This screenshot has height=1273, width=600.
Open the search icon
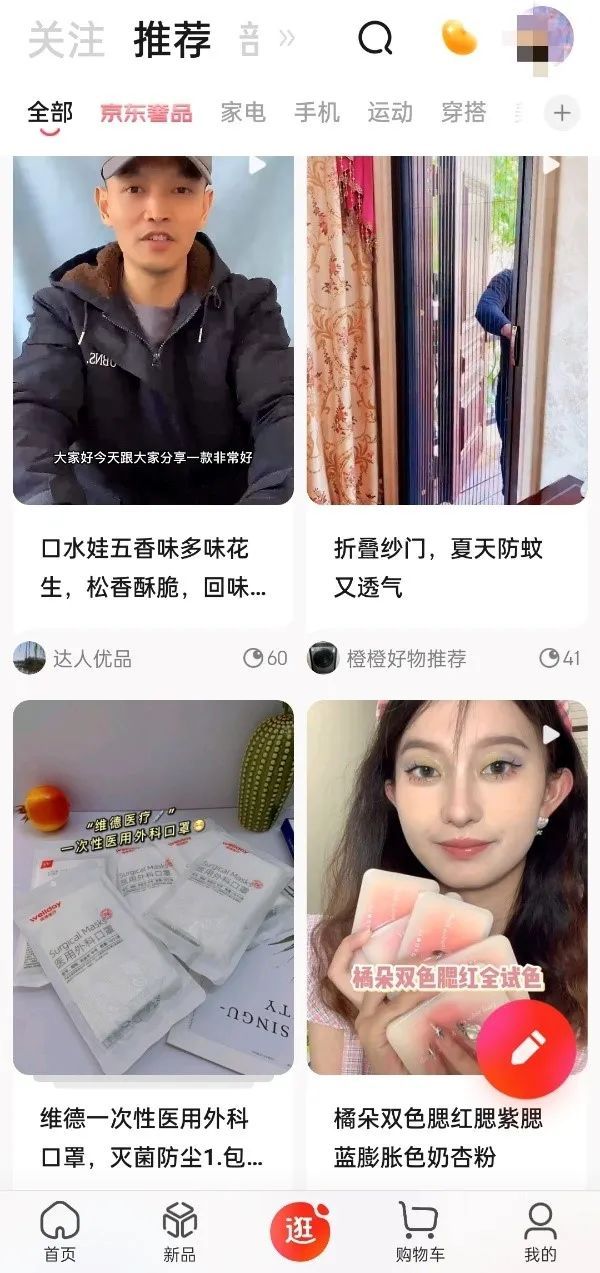click(x=375, y=40)
